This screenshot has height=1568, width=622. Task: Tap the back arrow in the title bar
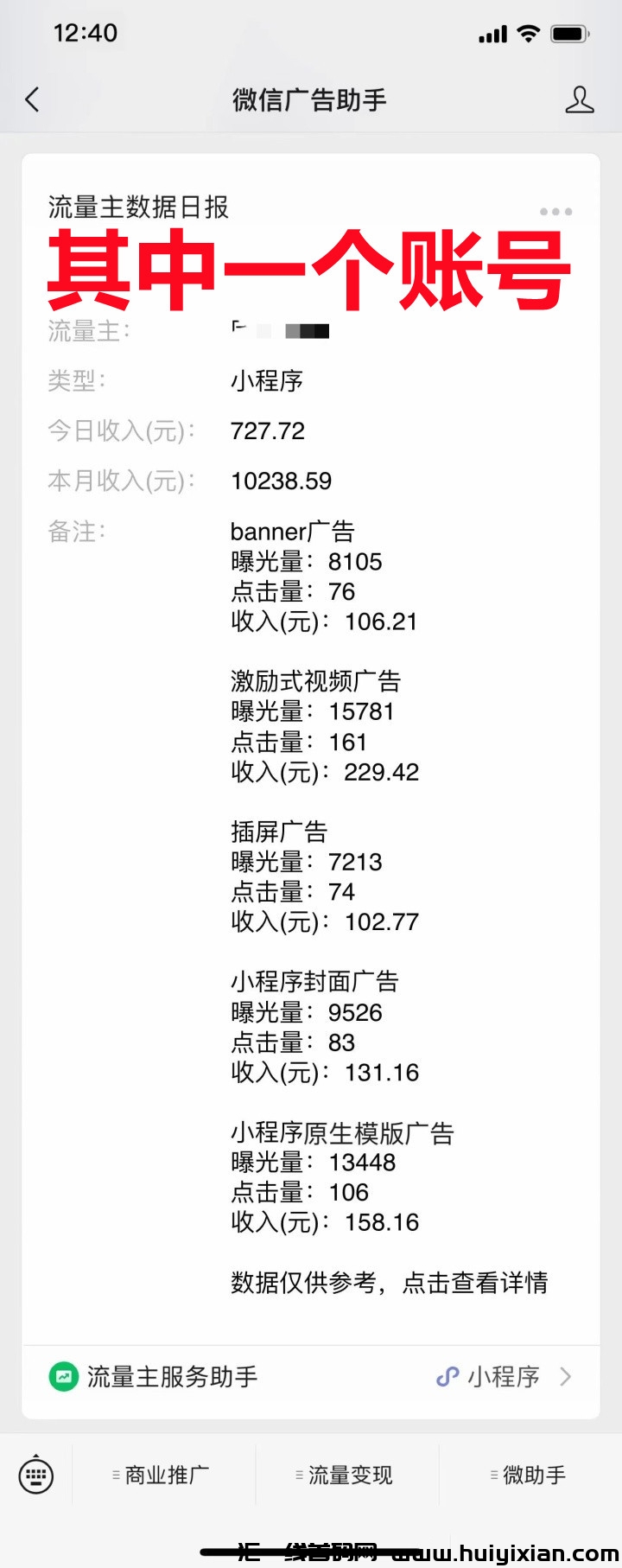[x=33, y=99]
